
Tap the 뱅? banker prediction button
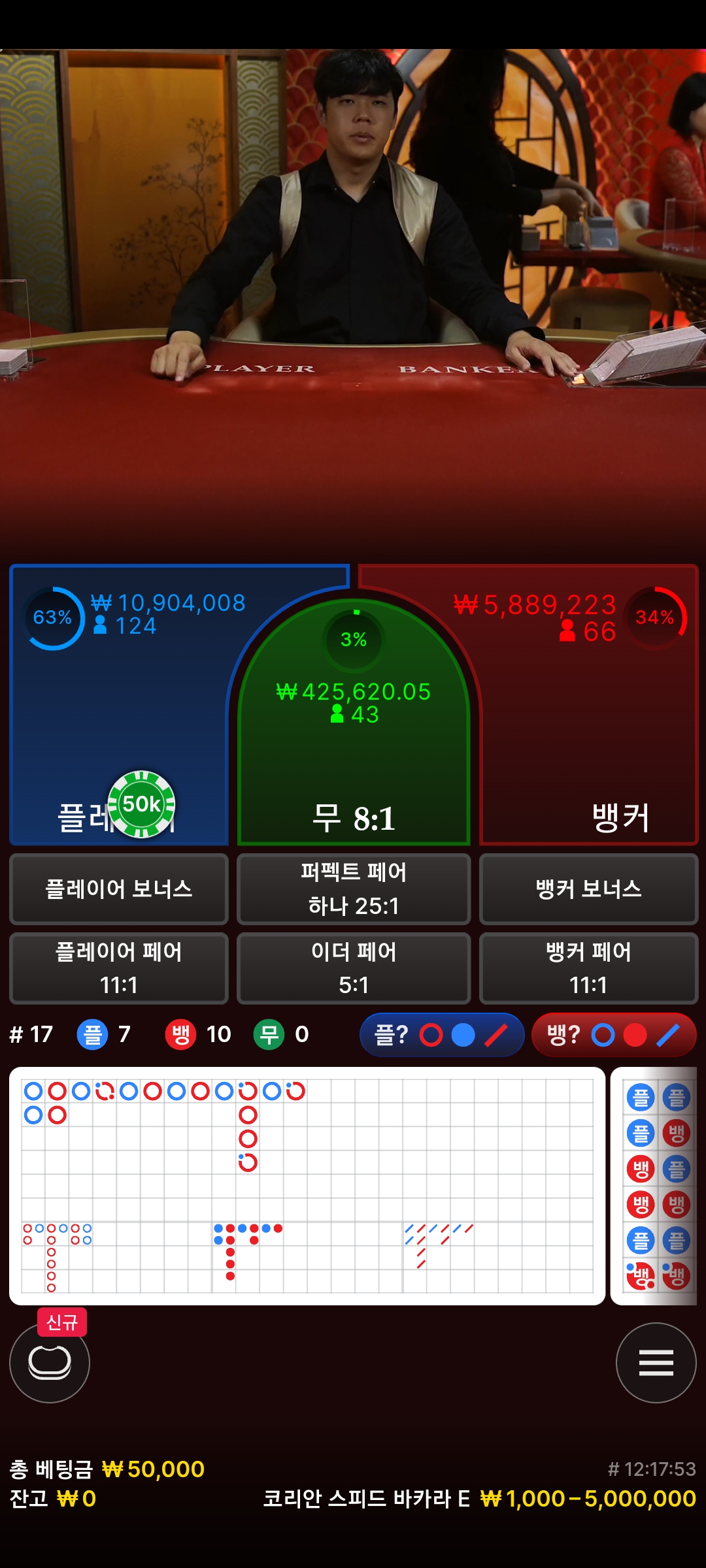pos(614,1035)
